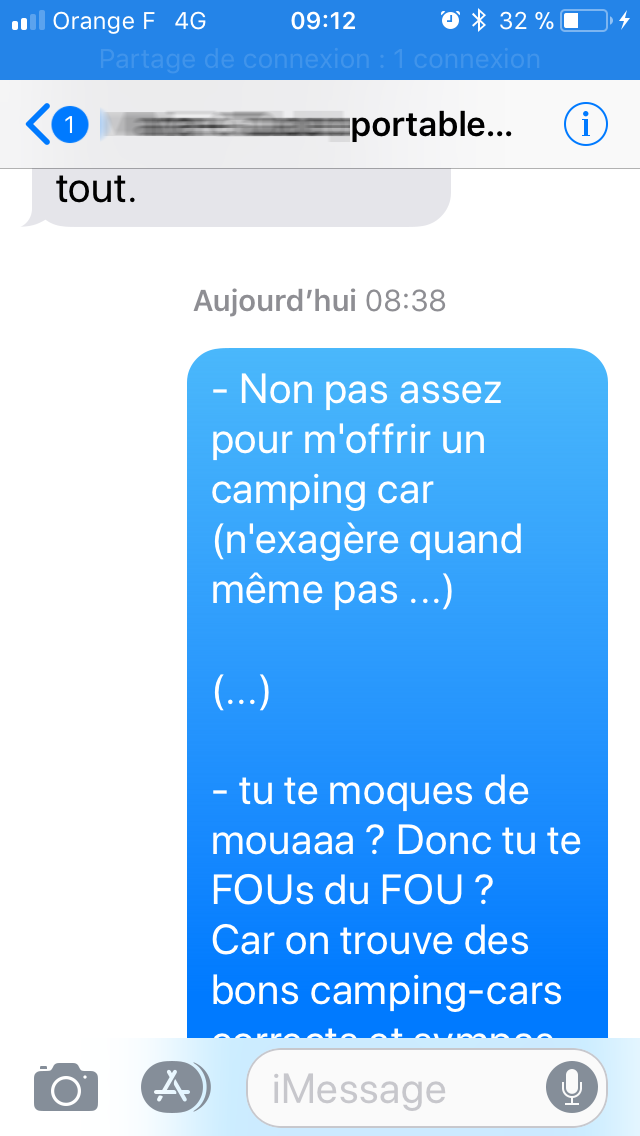
Task: Open the iMessage App Store drawer
Action: [175, 1087]
